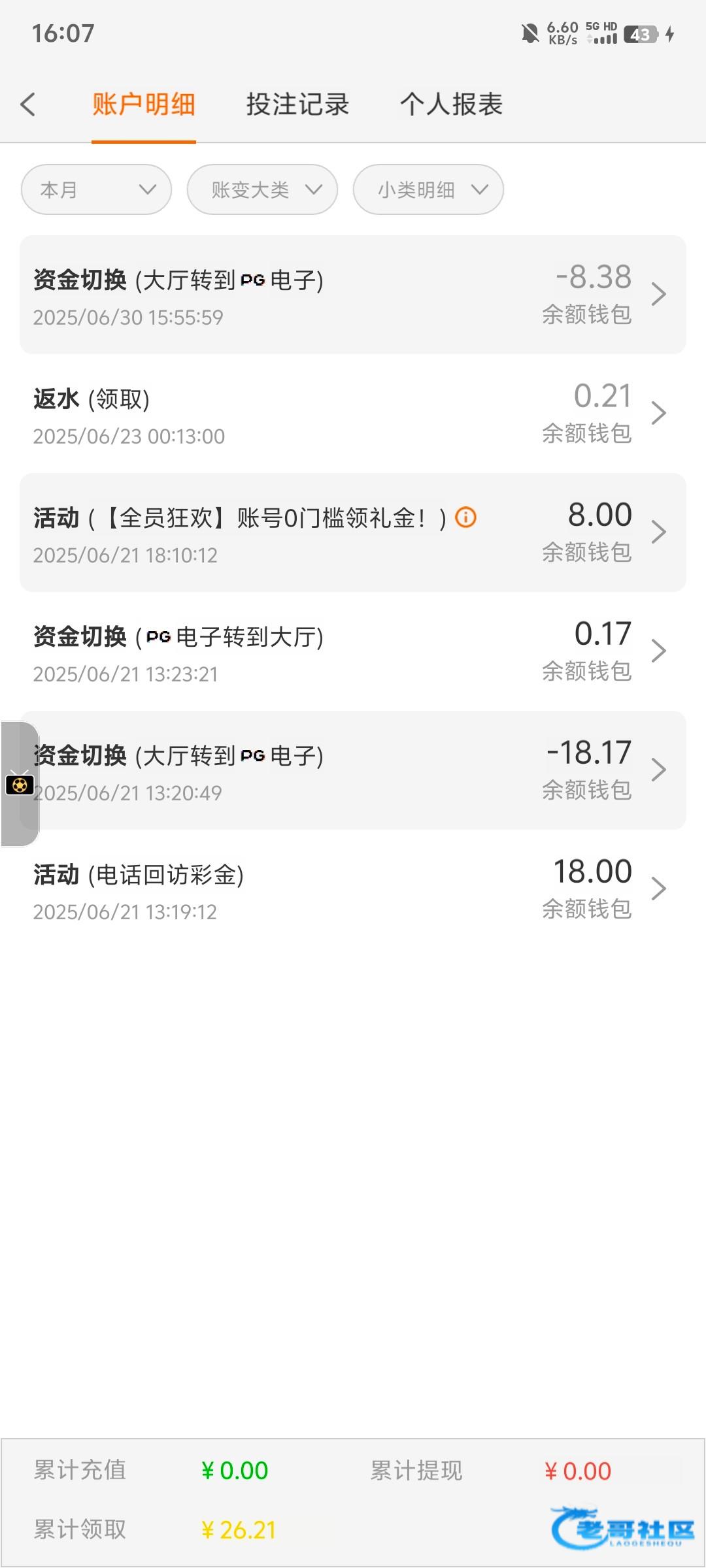The width and height of the screenshot is (706, 1568).
Task: Switch to the 个人报表 tab
Action: coord(451,105)
